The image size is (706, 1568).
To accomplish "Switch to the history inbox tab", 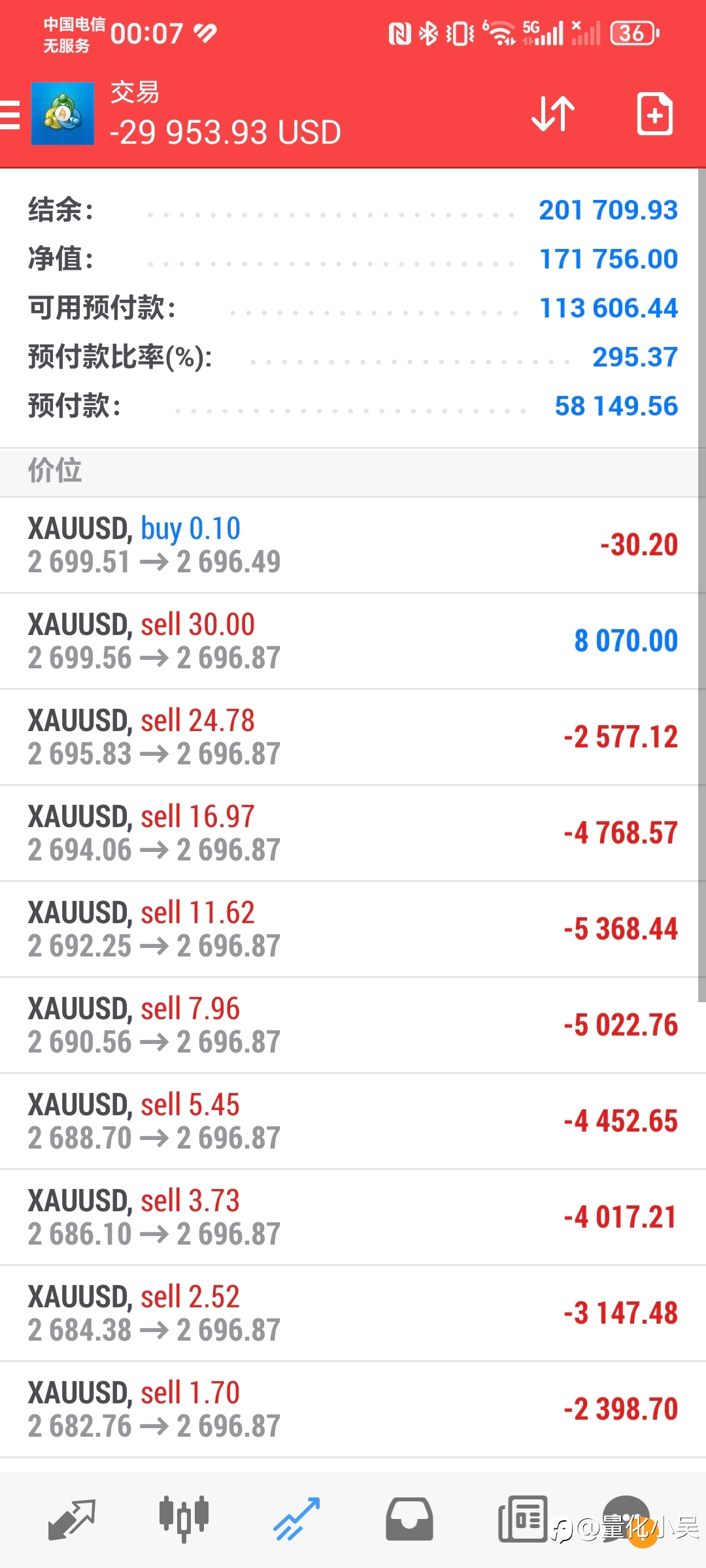I will [409, 1519].
